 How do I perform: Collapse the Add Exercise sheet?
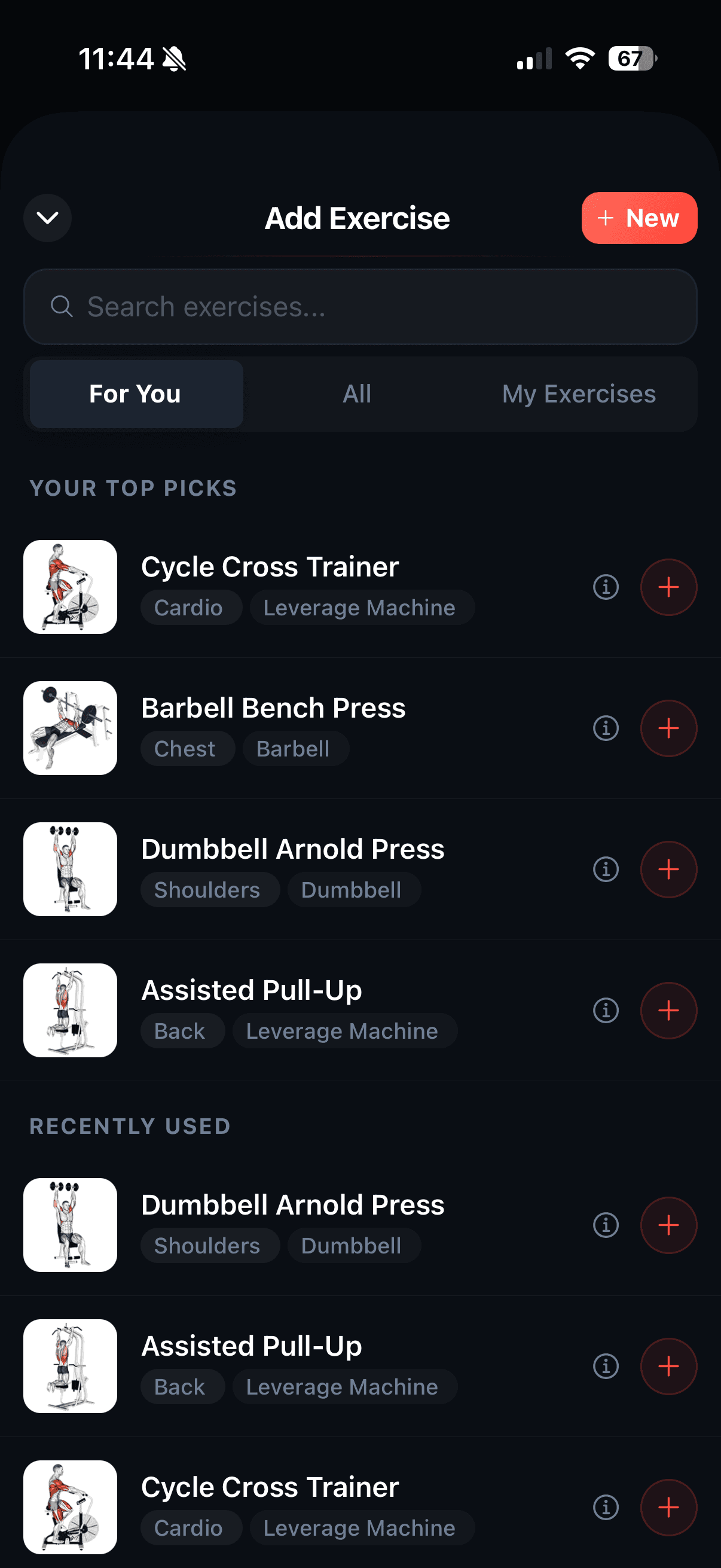[47, 217]
